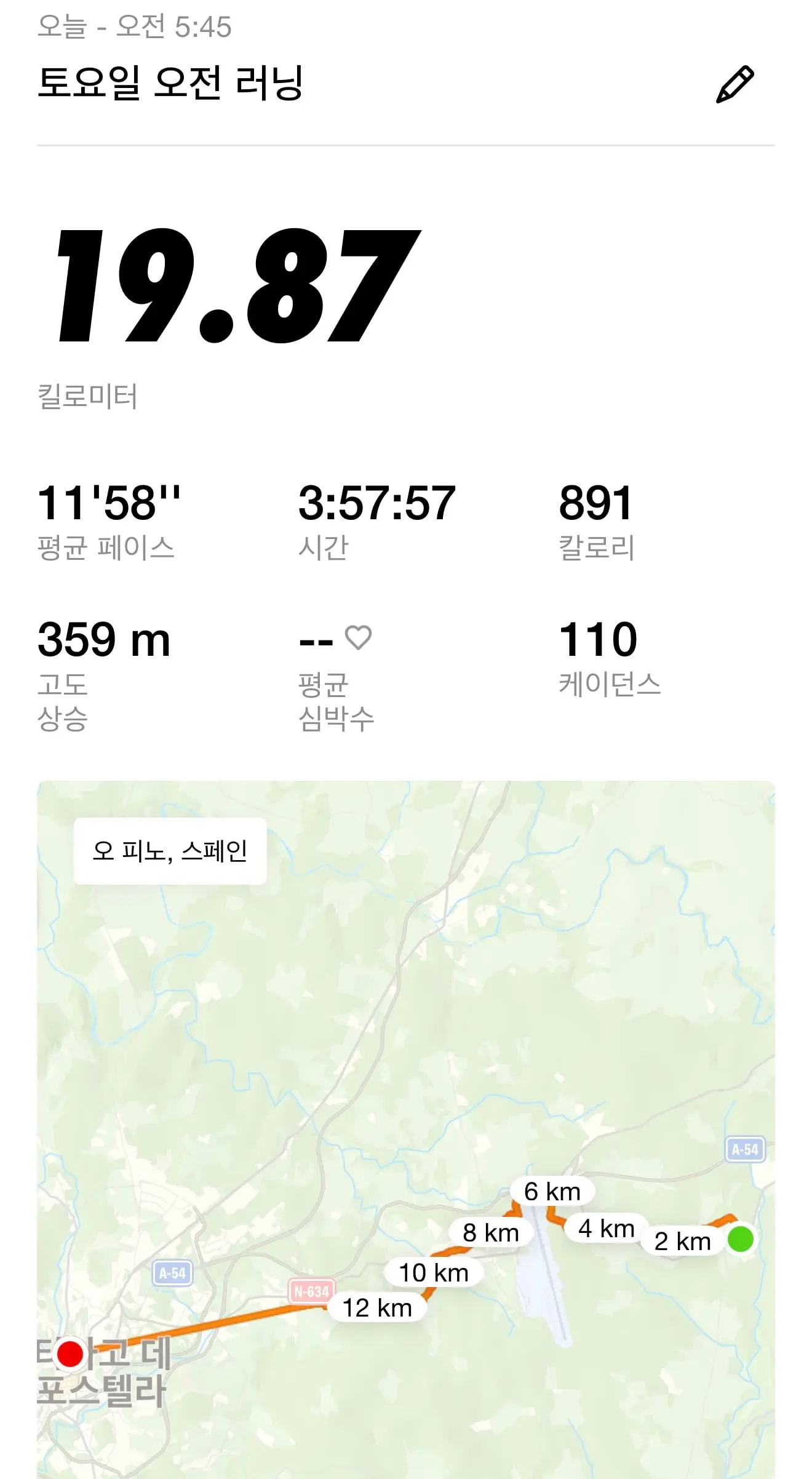Open the route map of the run

click(x=406, y=1130)
